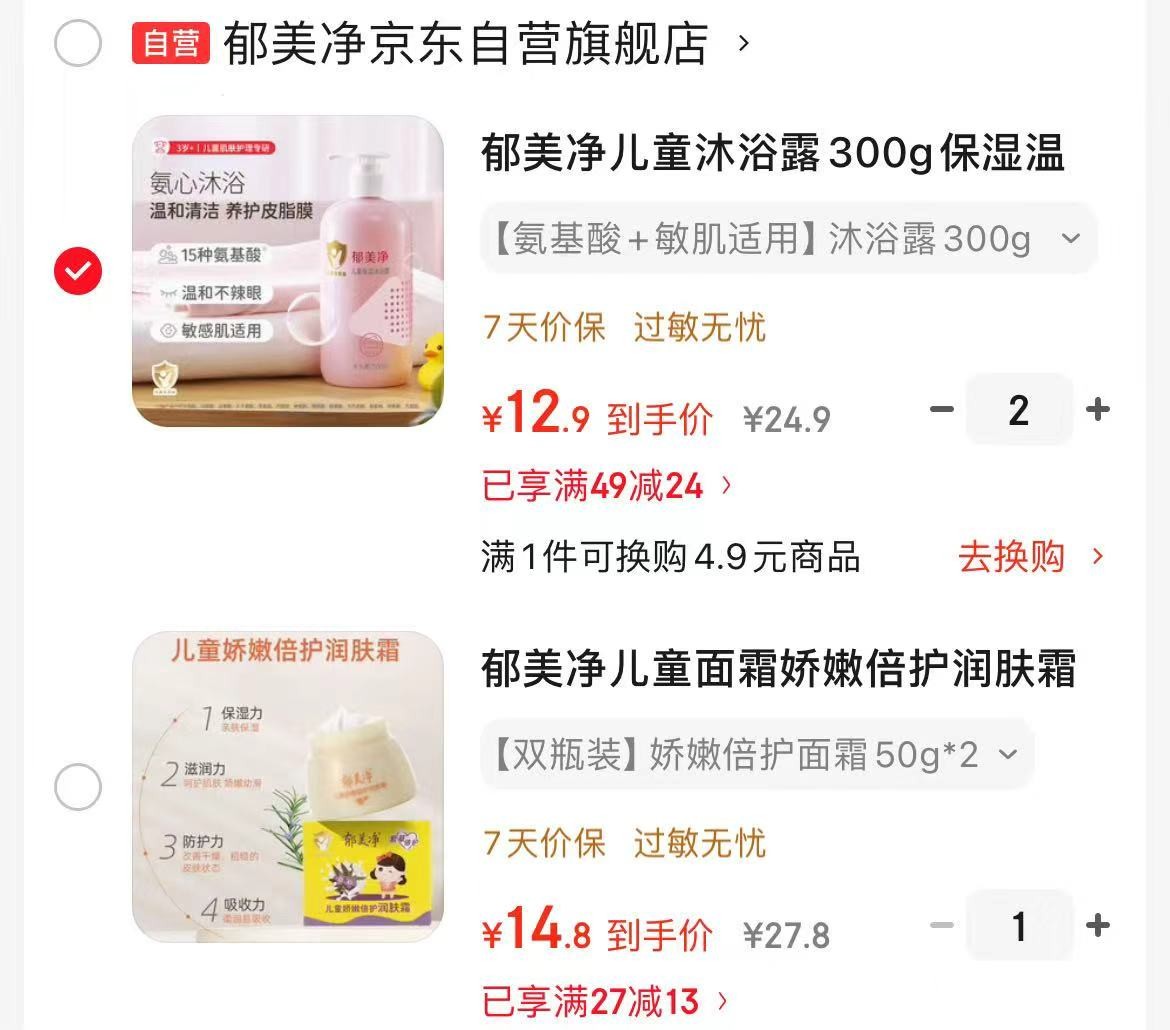Viewport: 1170px width, 1030px height.
Task: View the 已享满49减24 promotion details
Action: pyautogui.click(x=607, y=486)
